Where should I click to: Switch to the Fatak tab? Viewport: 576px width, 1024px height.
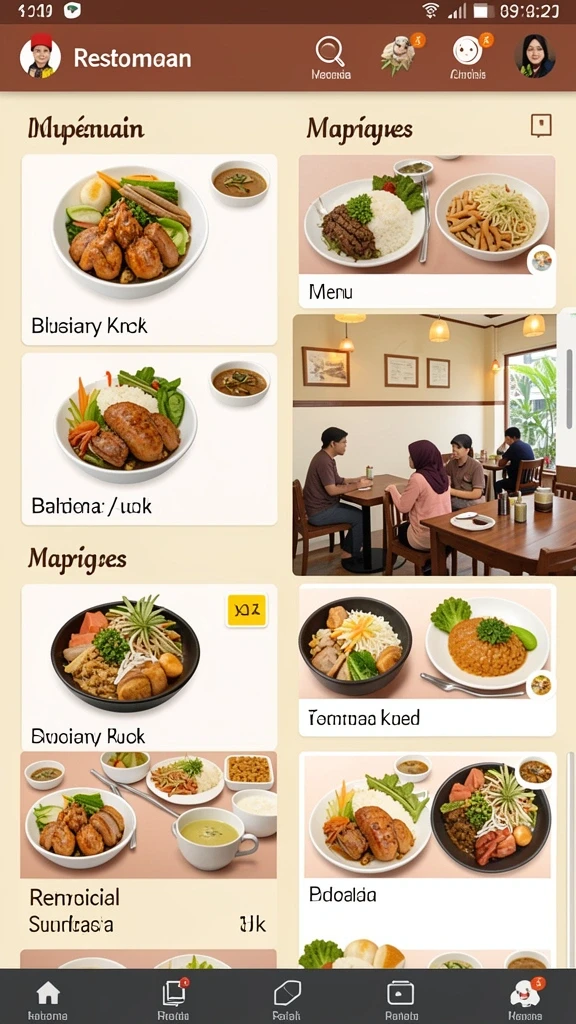(x=287, y=999)
